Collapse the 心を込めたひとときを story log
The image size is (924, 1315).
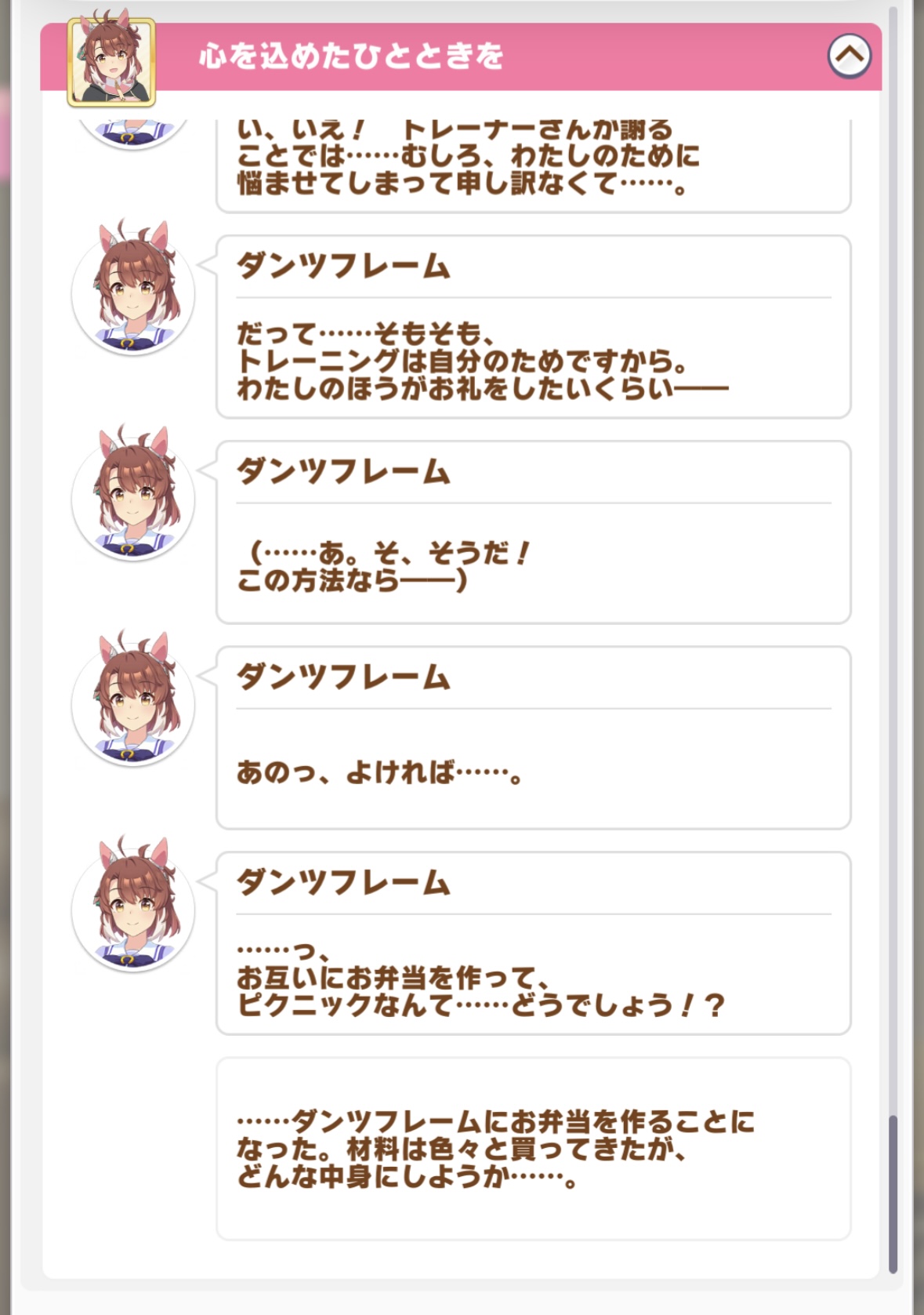[850, 56]
